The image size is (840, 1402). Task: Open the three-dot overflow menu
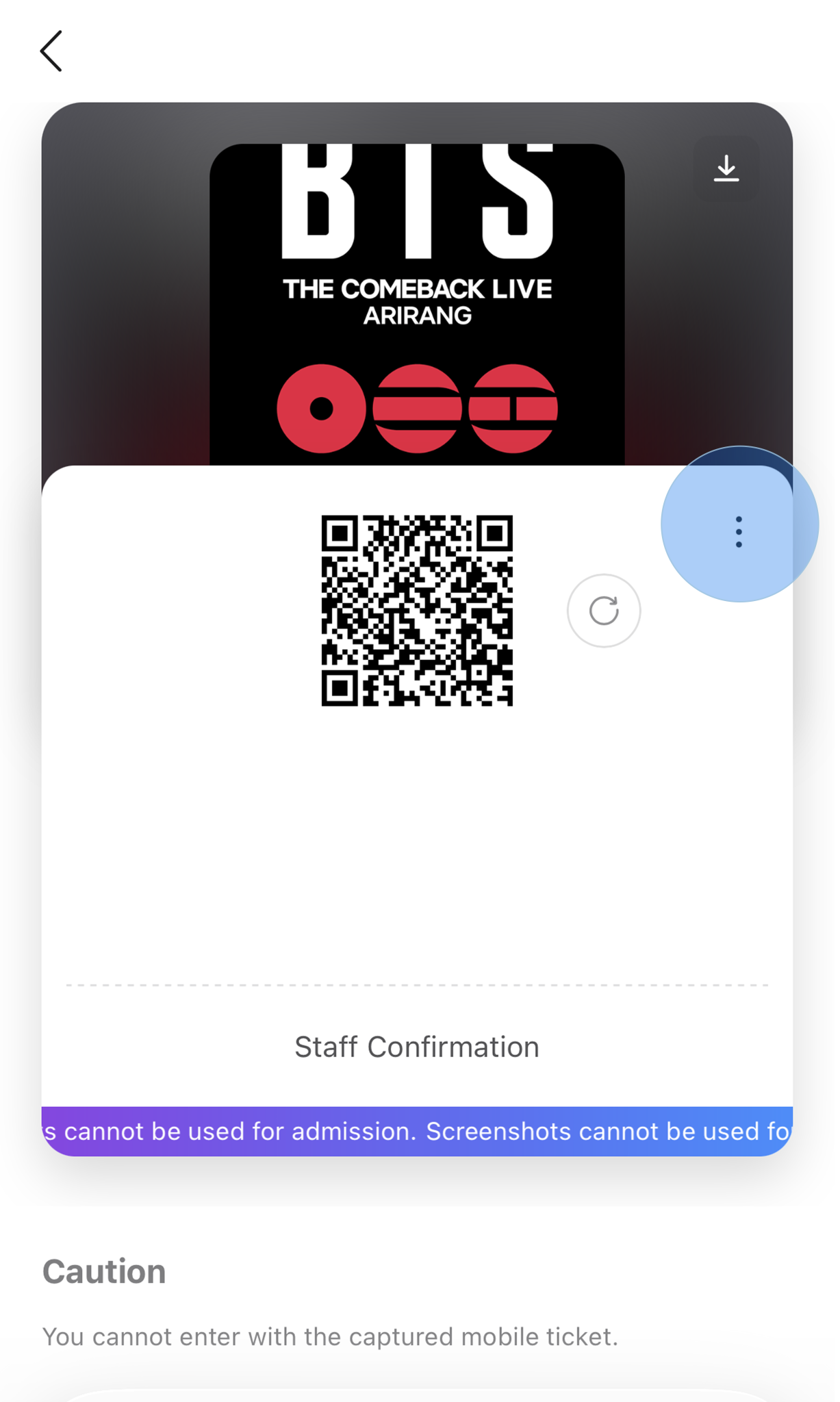pyautogui.click(x=738, y=531)
